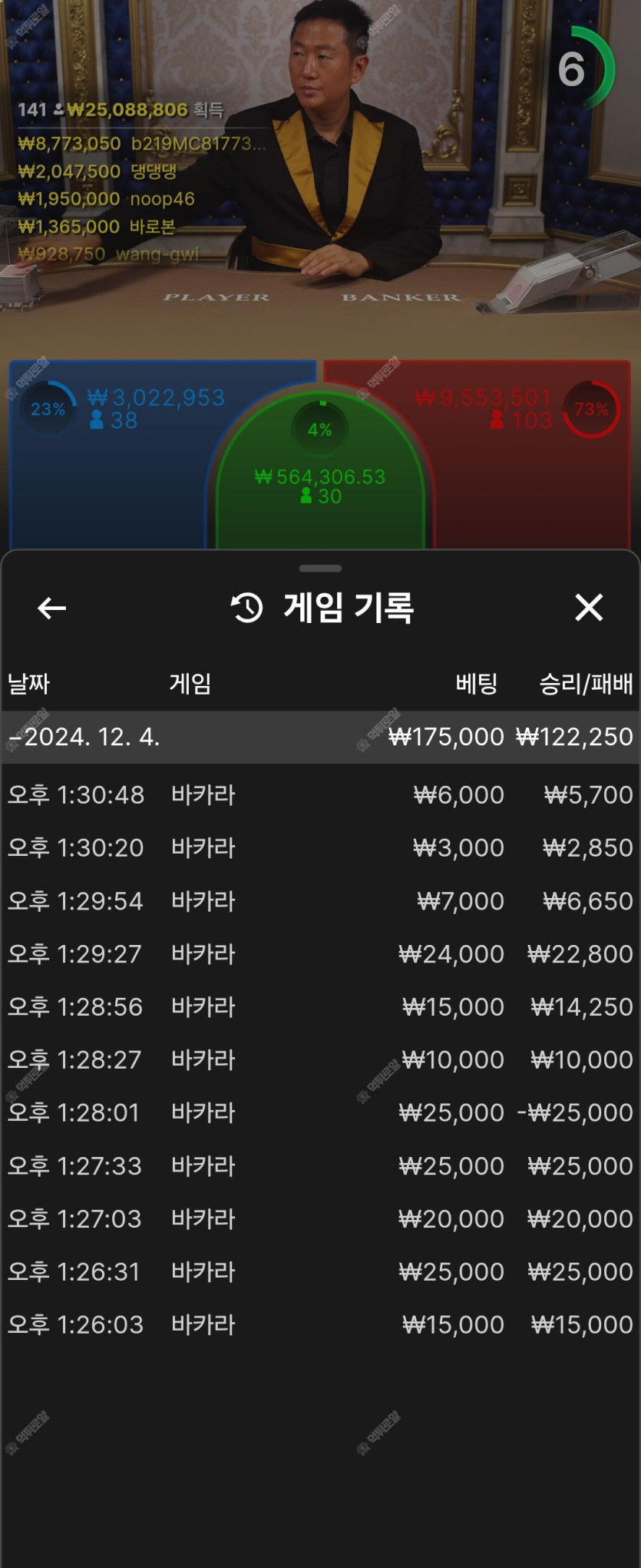View the 오후 1:28:56 game record

point(320,1006)
